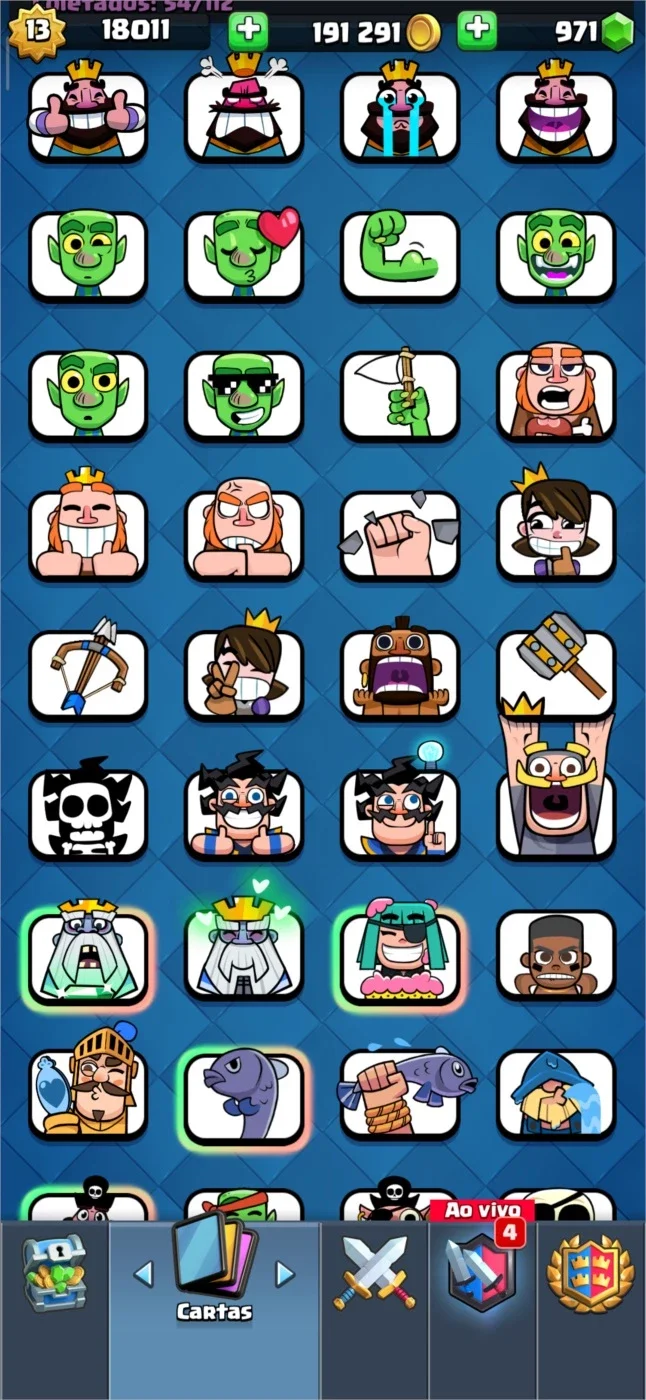Switch to the Battle crossed swords tab
Screen dimensions: 646x1400
(374, 1272)
